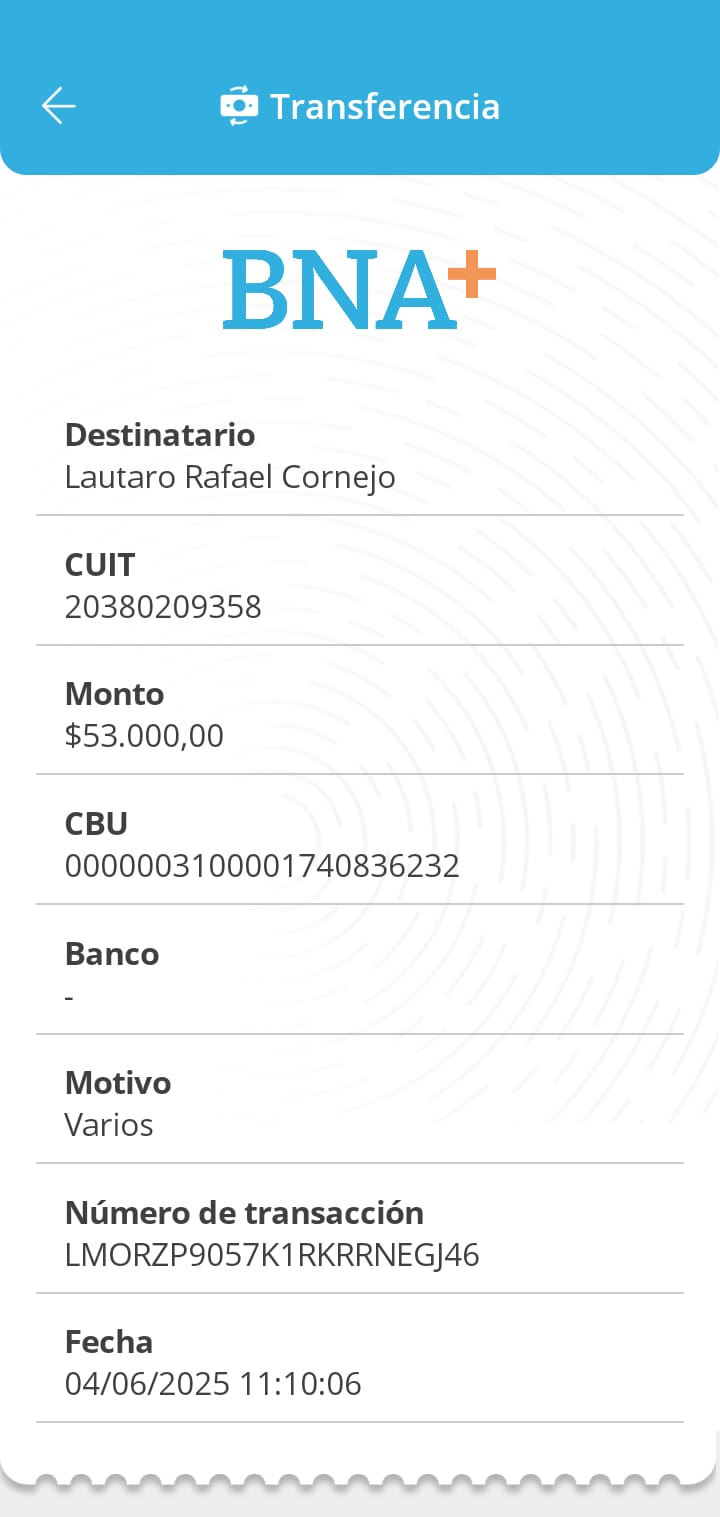Go back from the Transferencia receipt

(x=59, y=106)
